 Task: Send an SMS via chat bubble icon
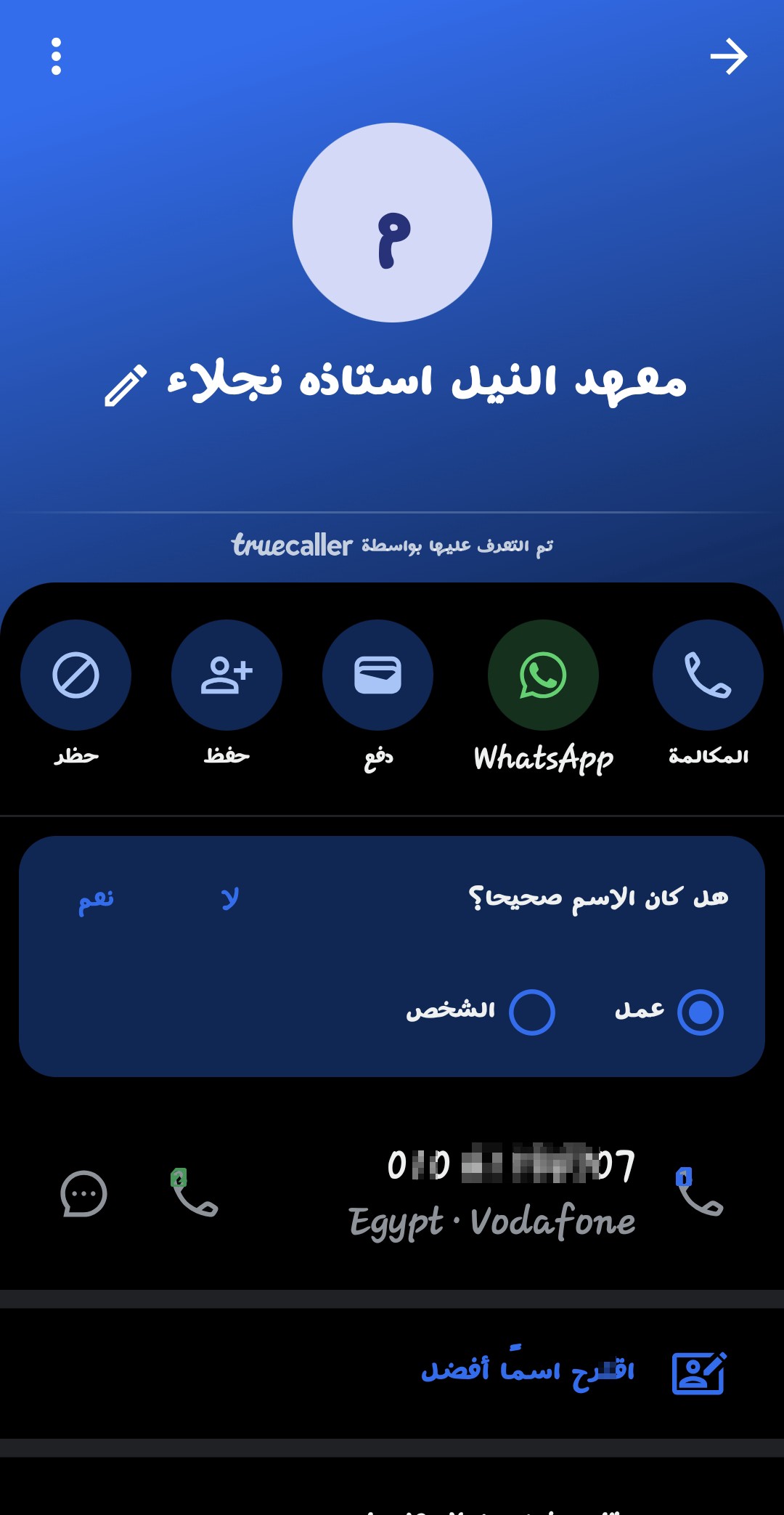(x=83, y=1193)
